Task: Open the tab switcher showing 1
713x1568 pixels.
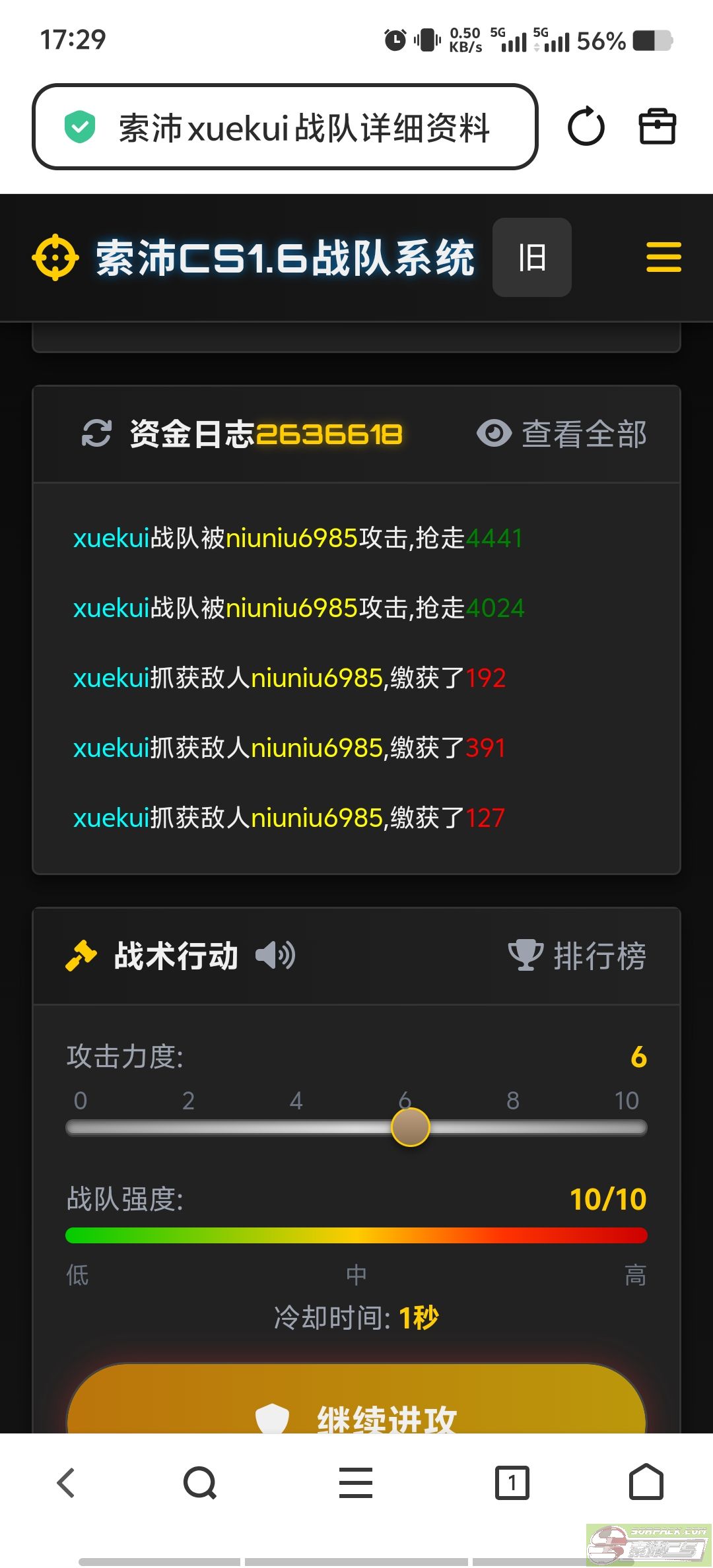Action: (512, 1483)
